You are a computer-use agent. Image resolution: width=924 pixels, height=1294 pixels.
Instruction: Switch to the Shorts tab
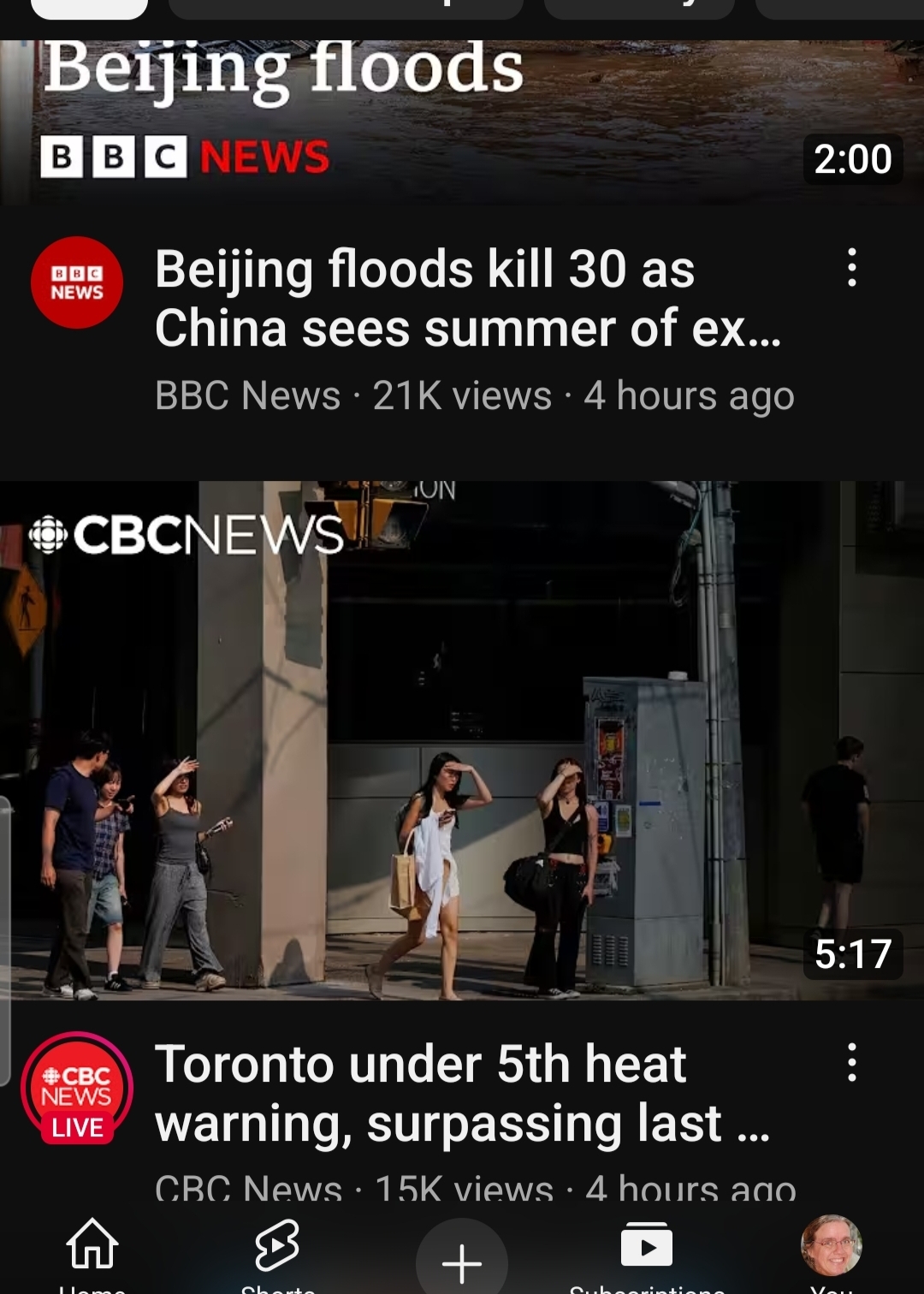(x=278, y=1249)
